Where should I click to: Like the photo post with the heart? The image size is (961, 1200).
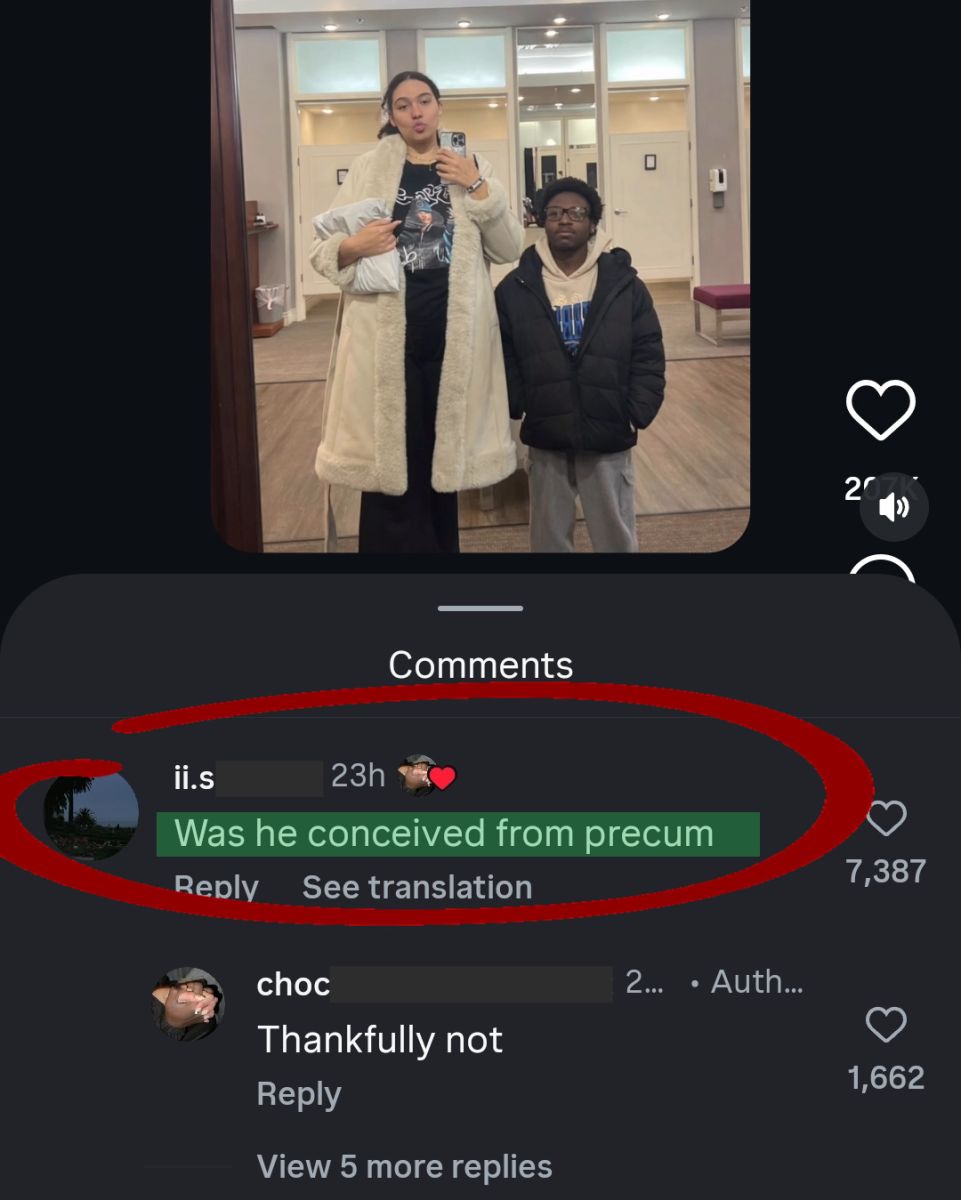click(880, 409)
